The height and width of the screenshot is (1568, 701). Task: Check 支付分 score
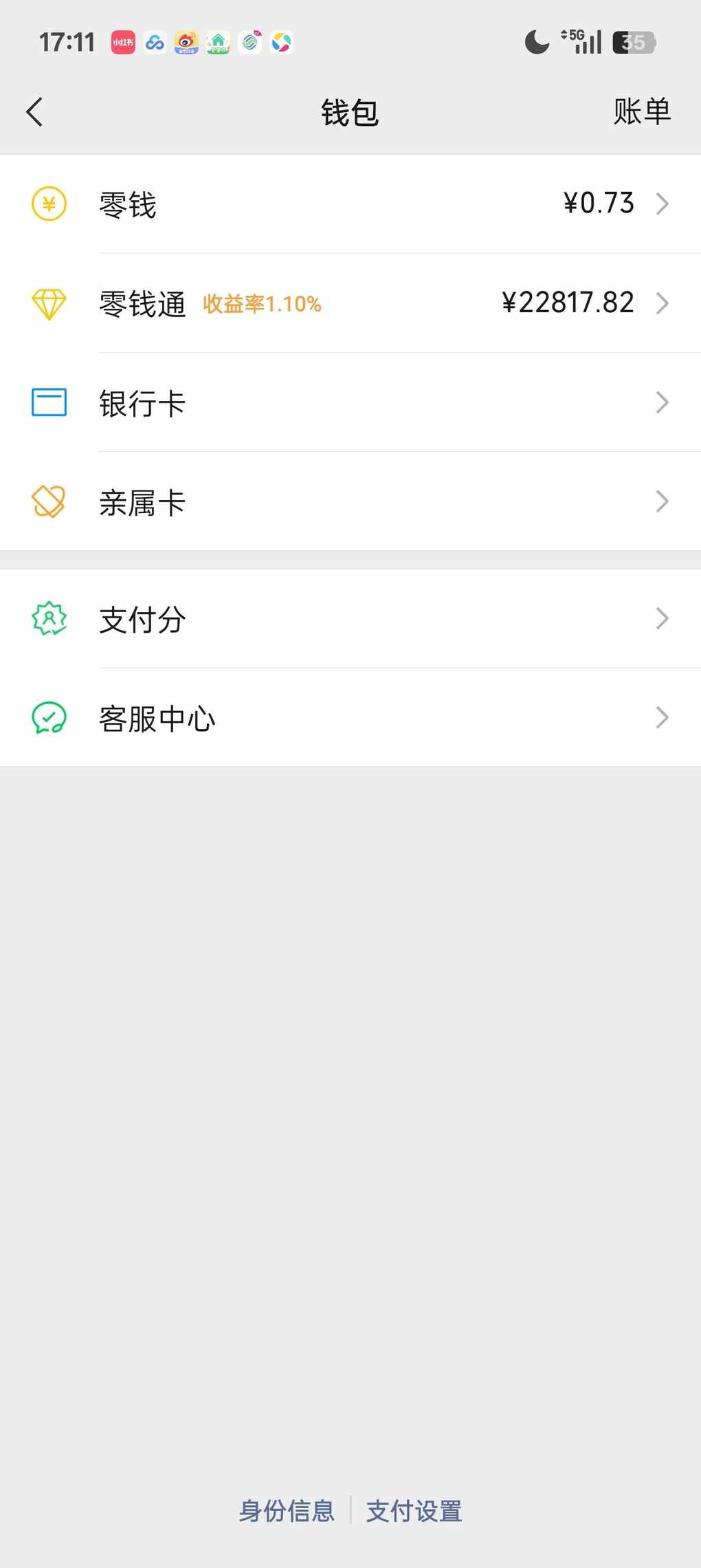click(350, 619)
